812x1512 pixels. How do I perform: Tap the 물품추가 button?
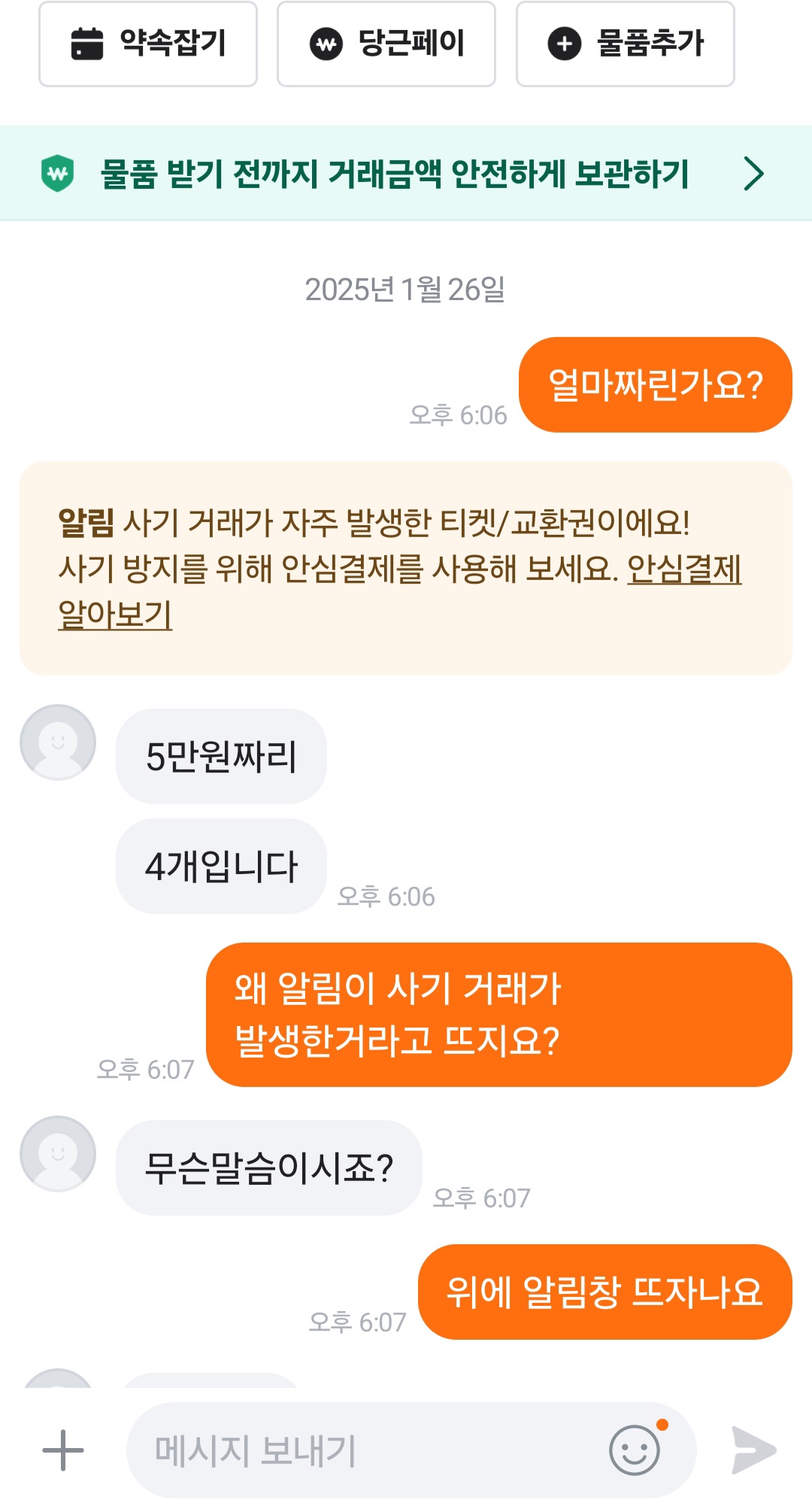[x=625, y=44]
